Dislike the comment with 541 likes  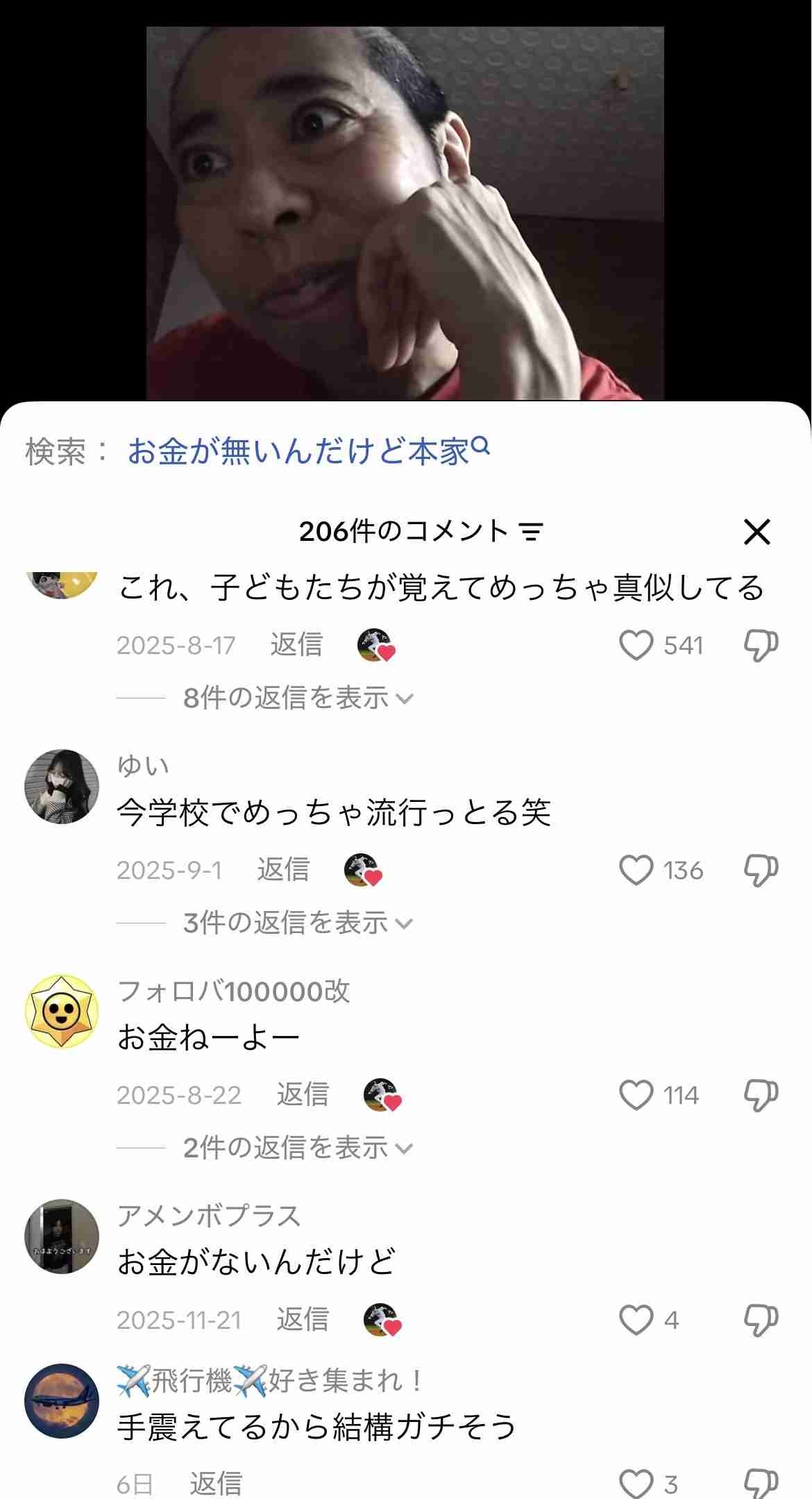point(761,646)
